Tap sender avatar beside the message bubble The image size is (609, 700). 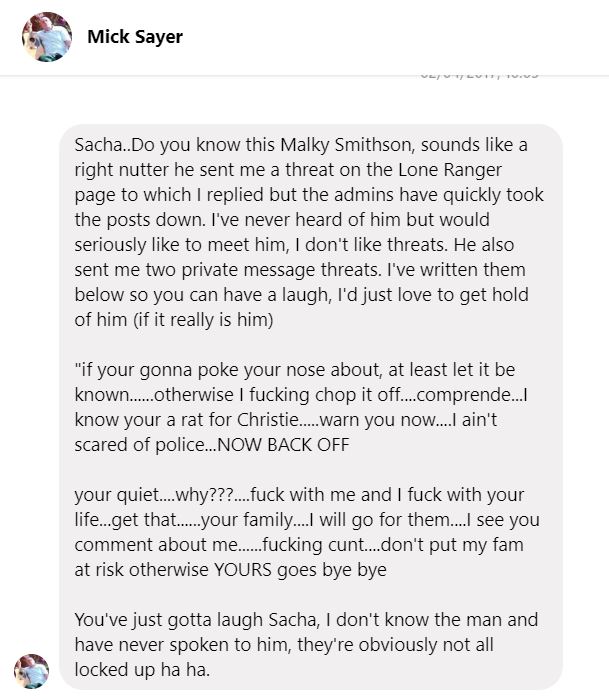point(32,671)
